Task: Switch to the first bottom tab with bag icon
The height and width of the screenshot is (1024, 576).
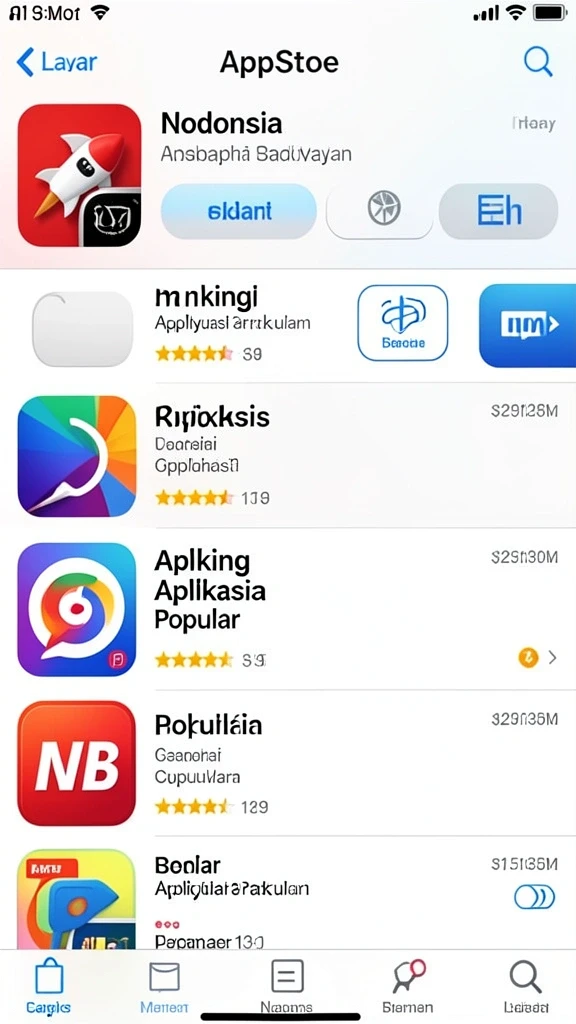Action: [48, 985]
